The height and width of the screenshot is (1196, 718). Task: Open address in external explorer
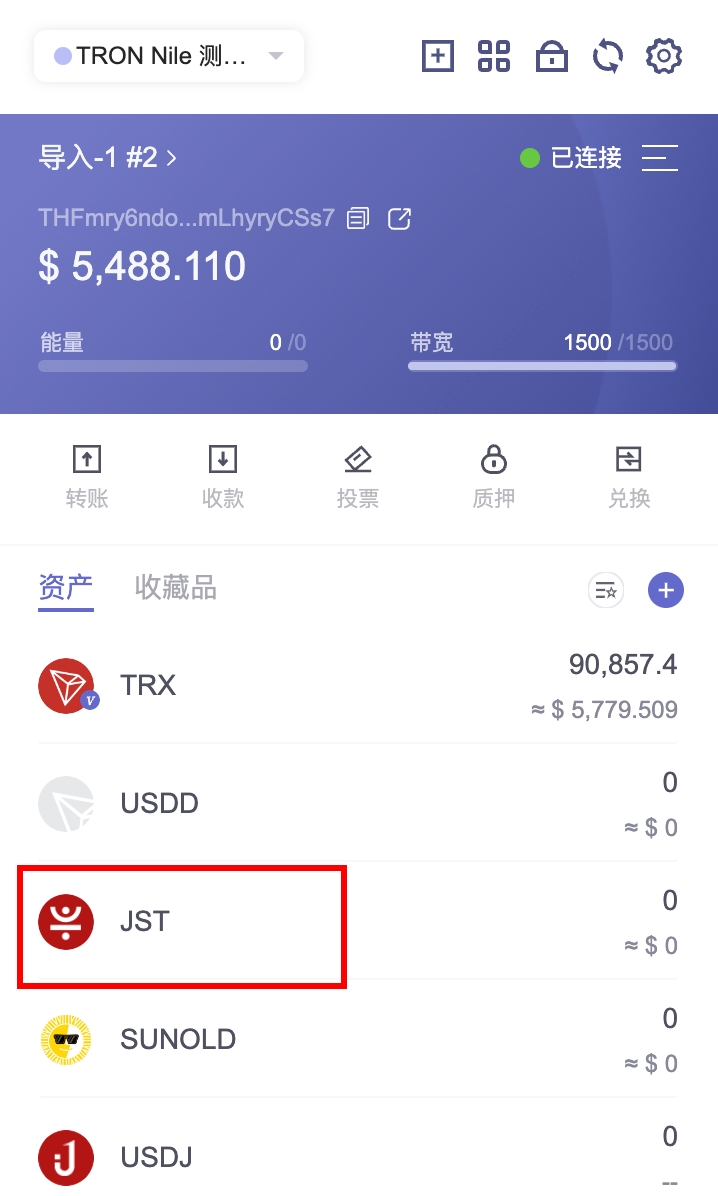point(399,218)
